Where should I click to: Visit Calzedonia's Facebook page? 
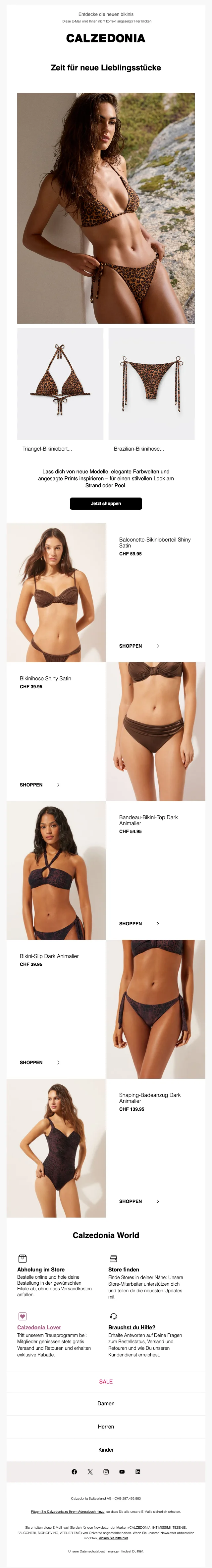[x=74, y=1472]
